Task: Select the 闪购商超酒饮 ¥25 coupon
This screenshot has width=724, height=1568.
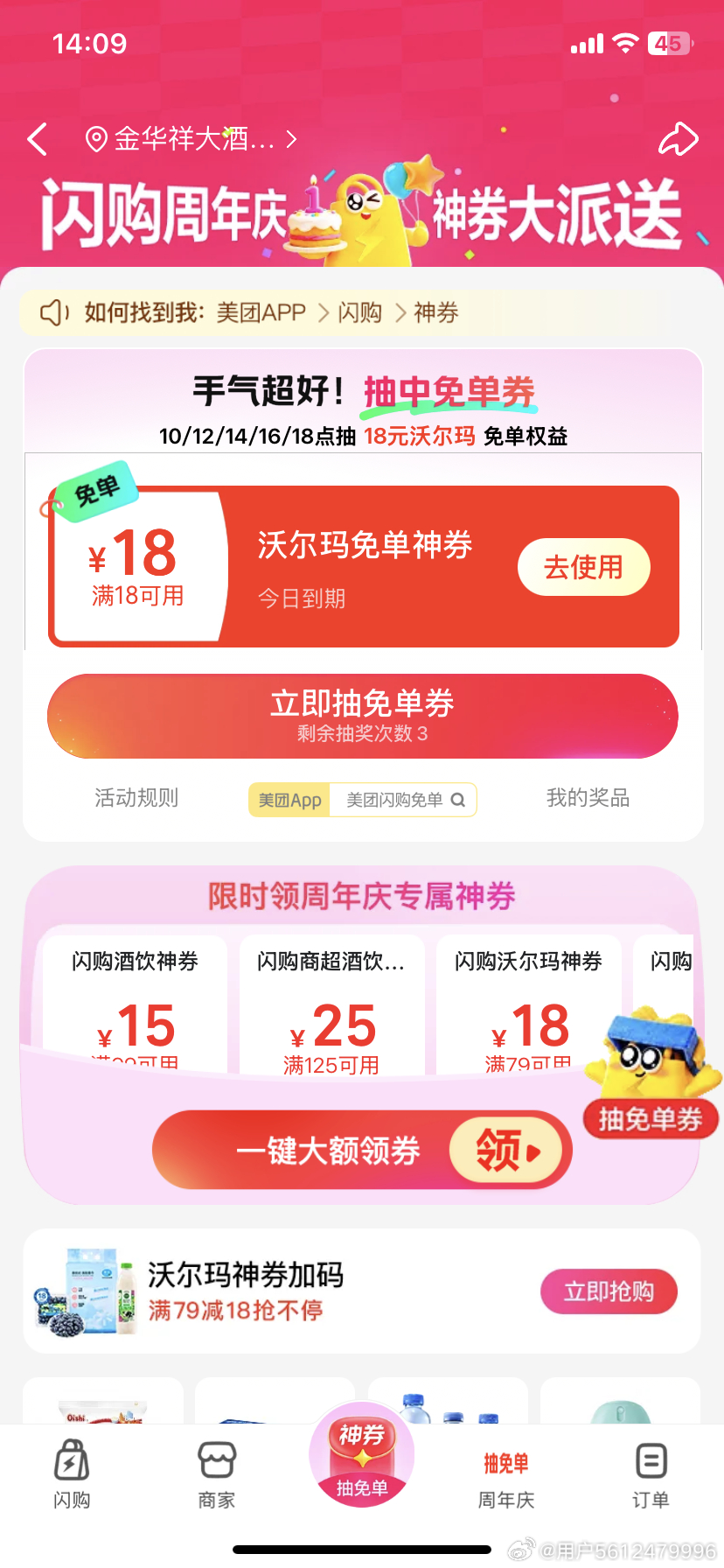Action: click(x=331, y=1006)
